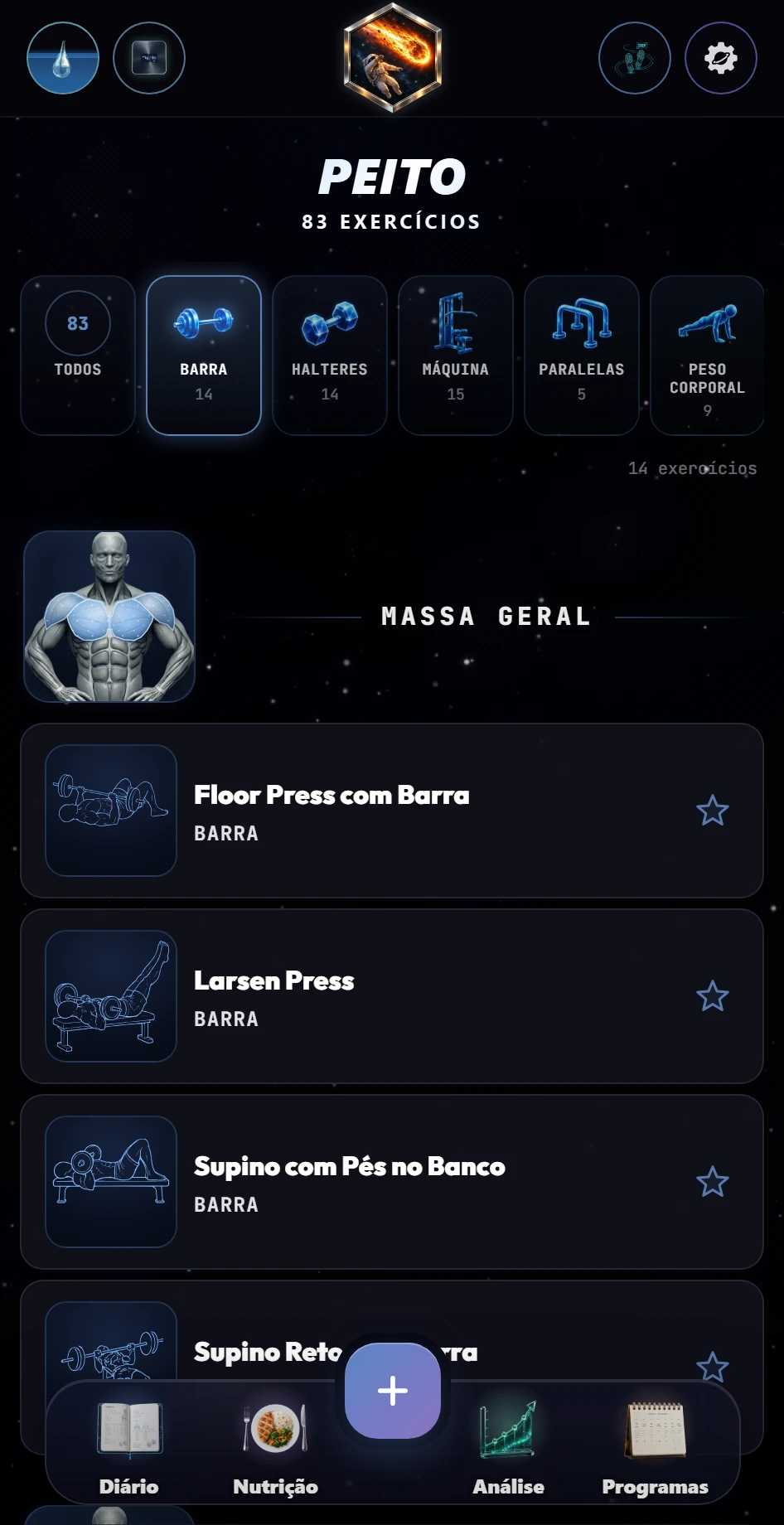Viewport: 784px width, 1525px height.
Task: Choose the Peso Corporal filter
Action: click(707, 356)
